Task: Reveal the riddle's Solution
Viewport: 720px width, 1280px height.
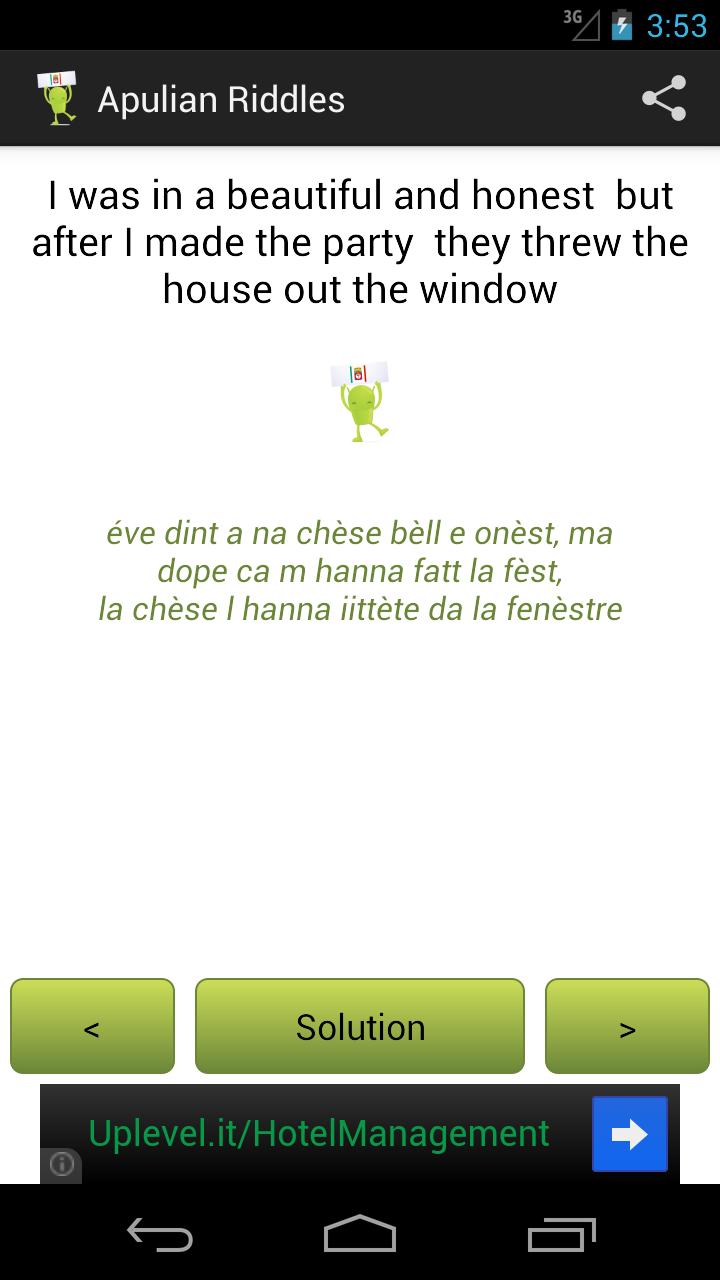Action: (x=360, y=1027)
